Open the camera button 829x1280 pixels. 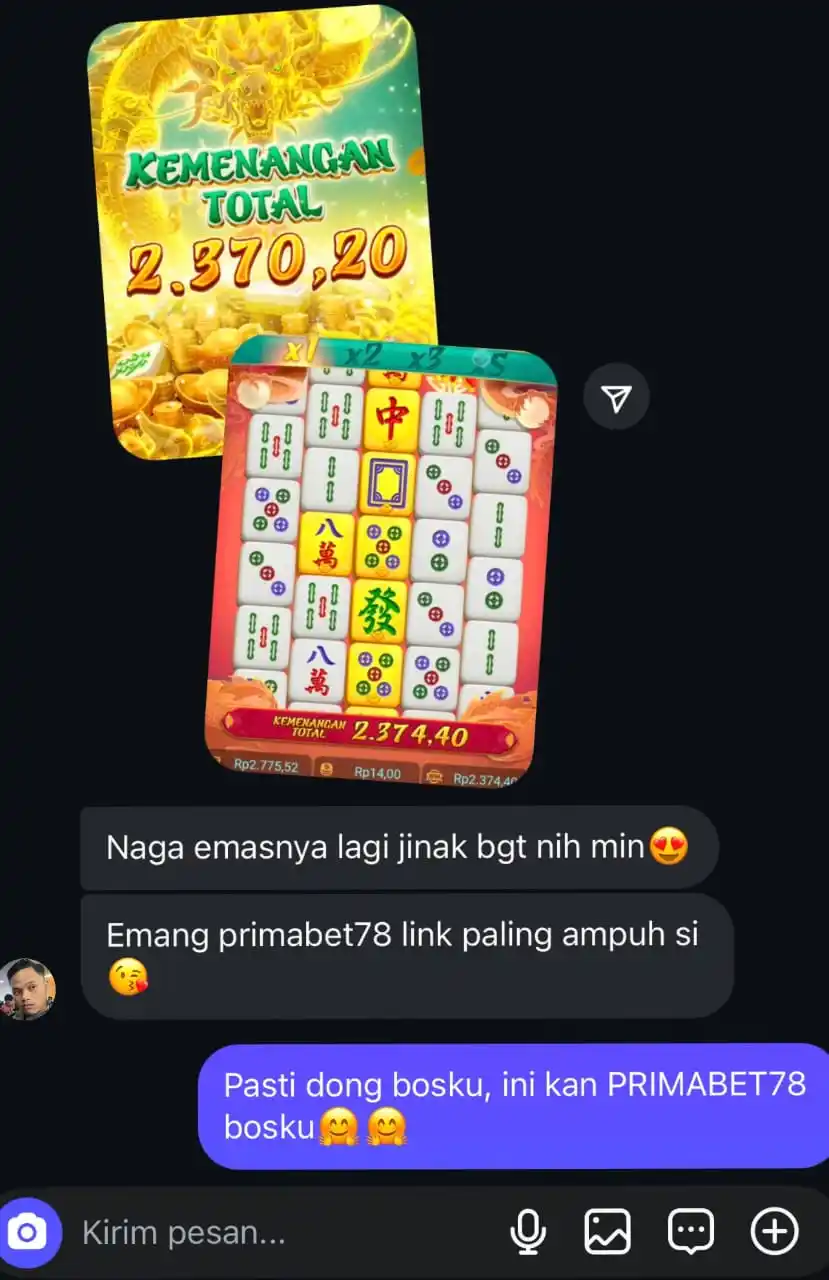click(x=28, y=1233)
